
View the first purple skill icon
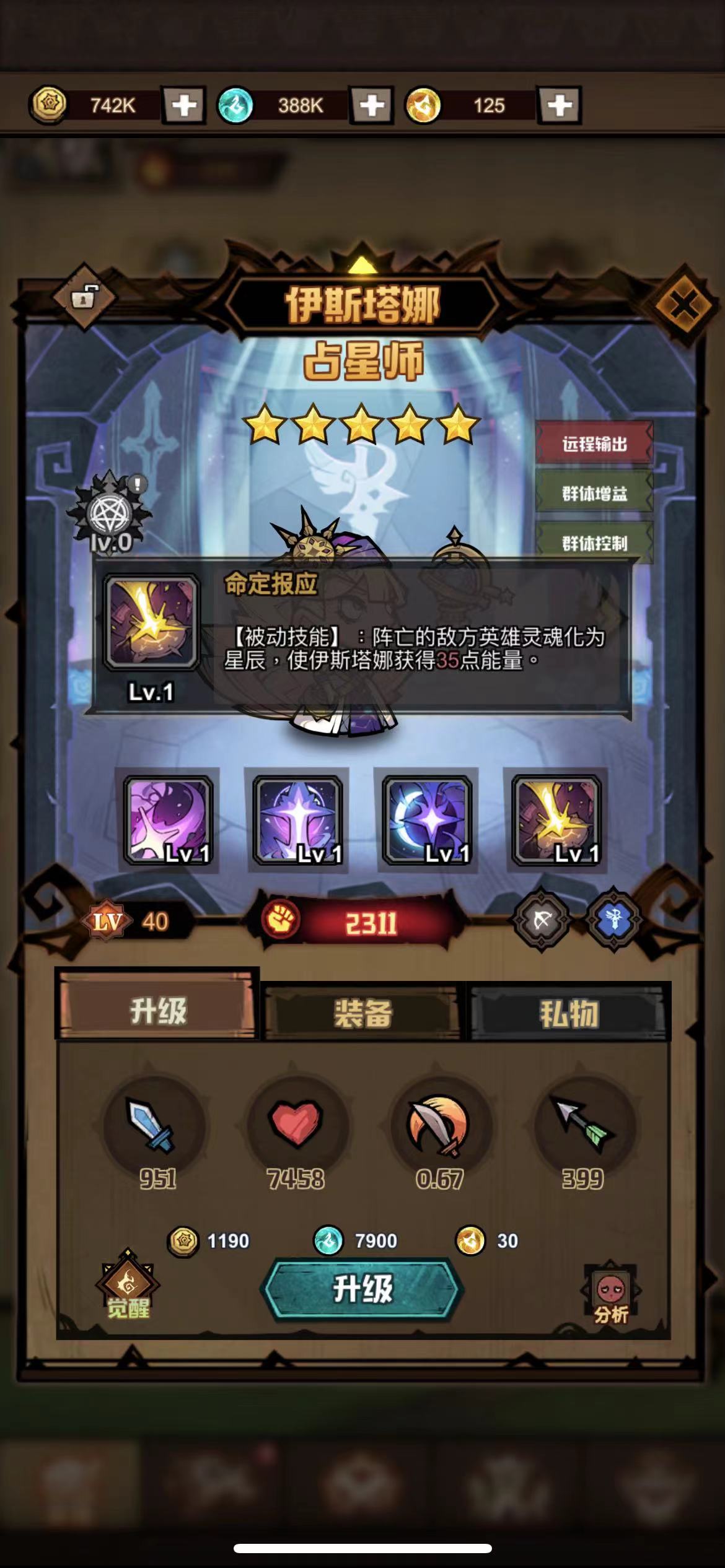[169, 820]
